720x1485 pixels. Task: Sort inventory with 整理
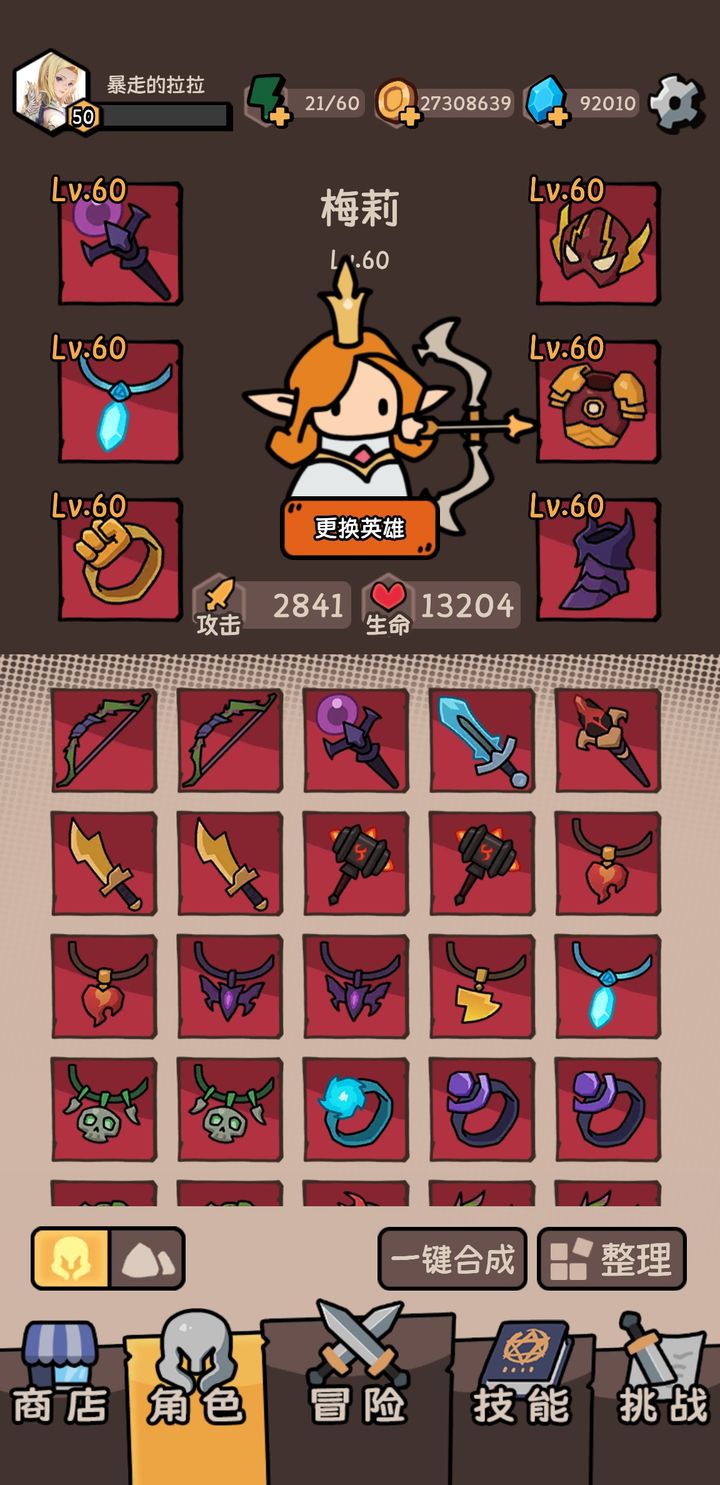tap(612, 1258)
